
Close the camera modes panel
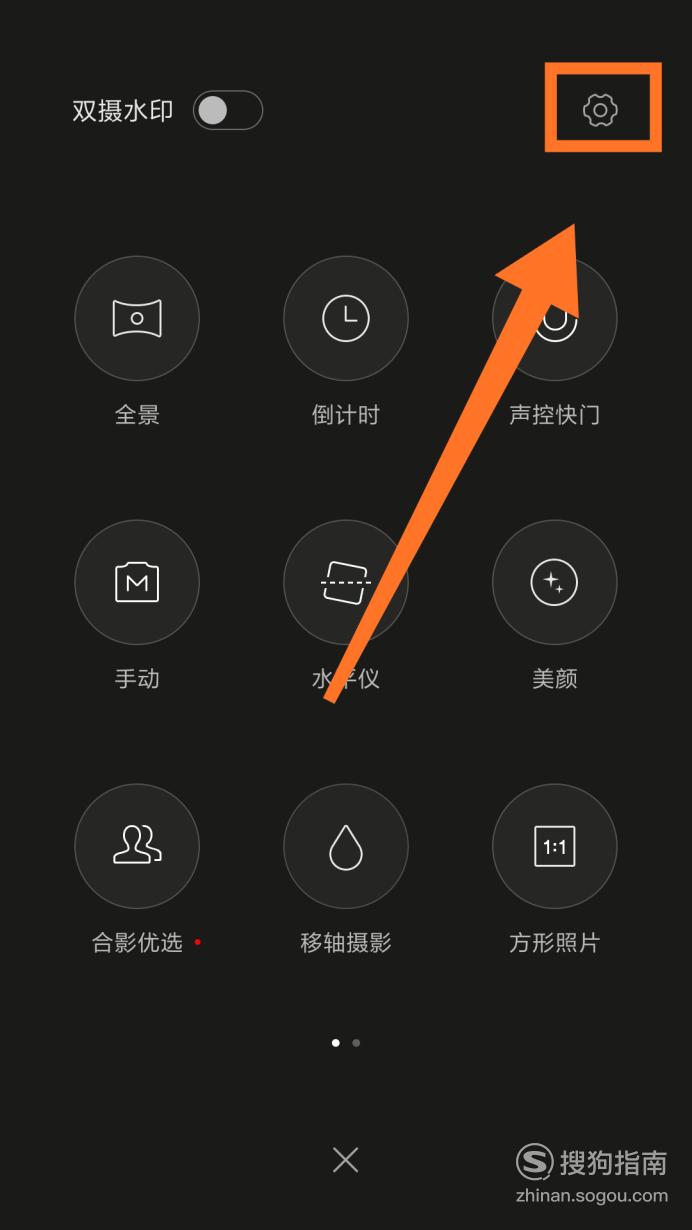pyautogui.click(x=346, y=1160)
